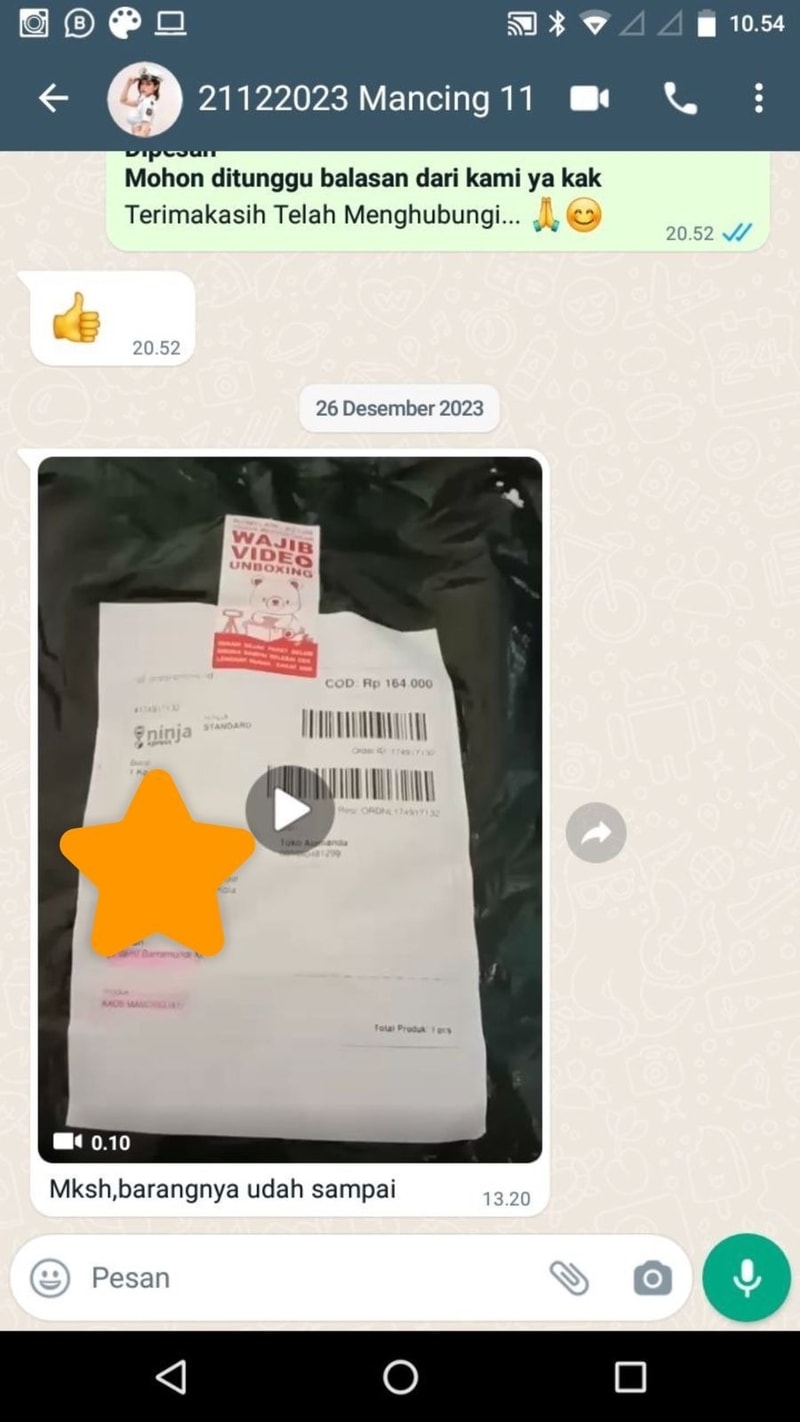Image resolution: width=800 pixels, height=1422 pixels.
Task: Open the overflow menu
Action: 759,98
